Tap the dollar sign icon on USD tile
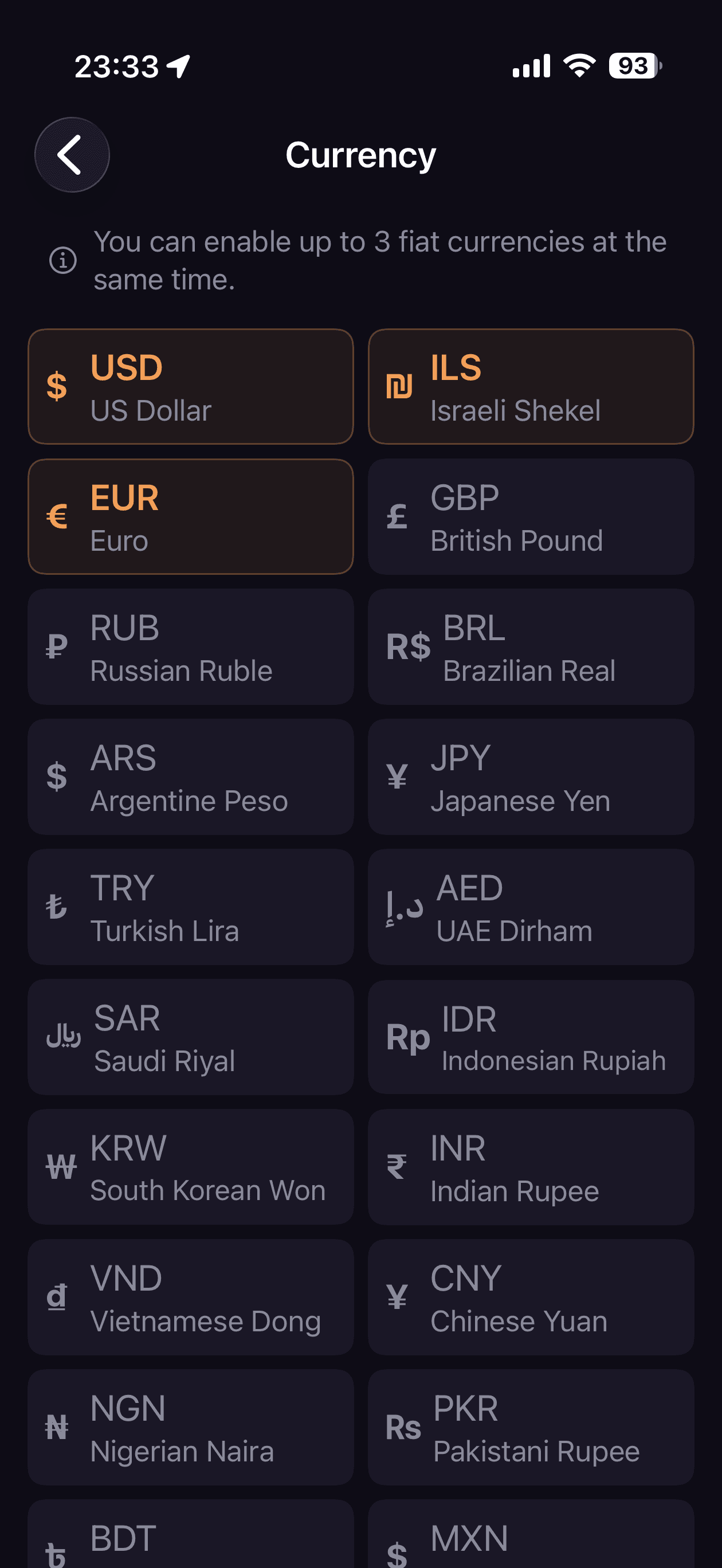722x1568 pixels. (x=57, y=386)
